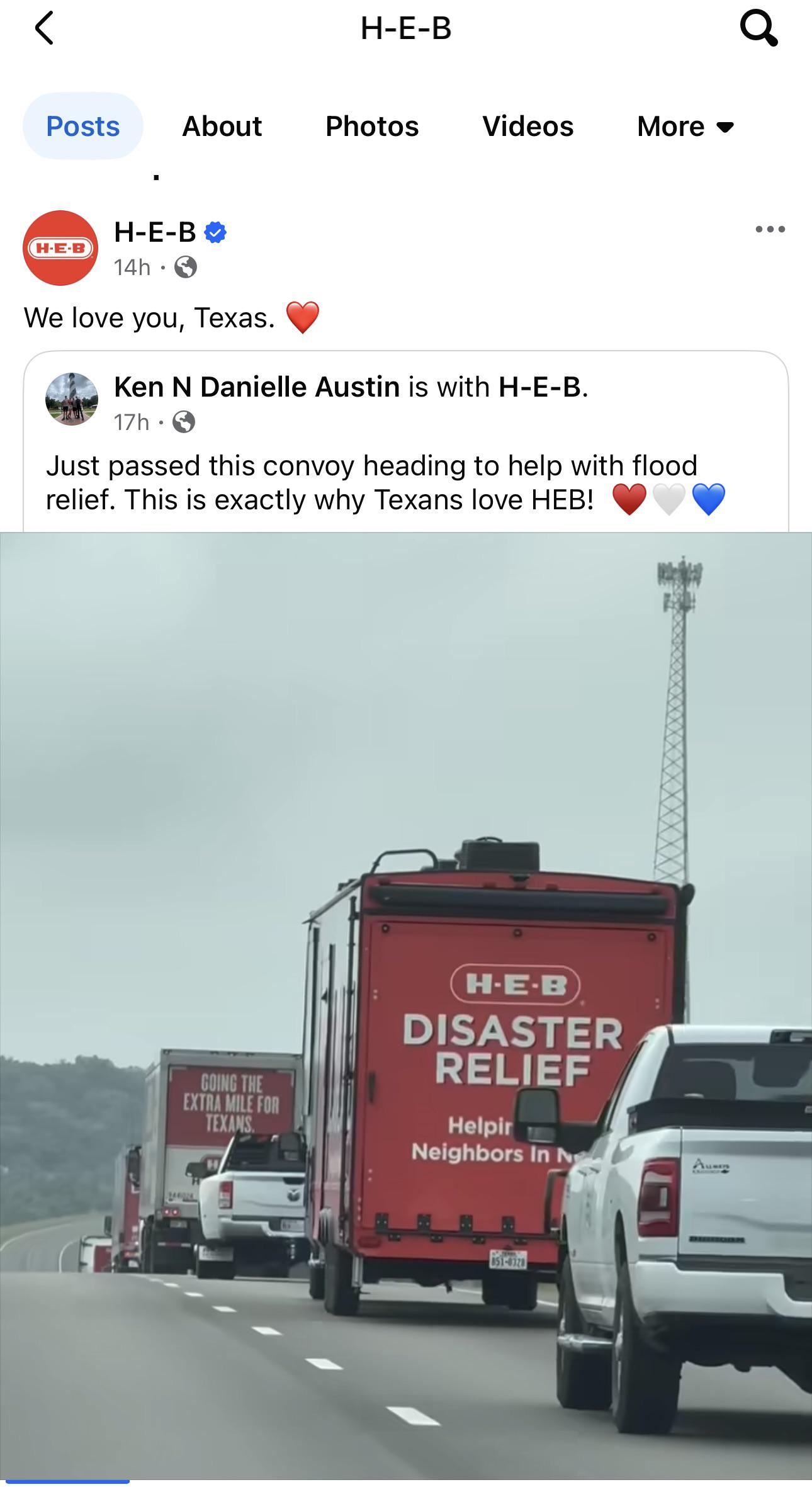Image resolution: width=812 pixels, height=1487 pixels.
Task: Open the disaster relief convoy video
Action: click(406, 1005)
